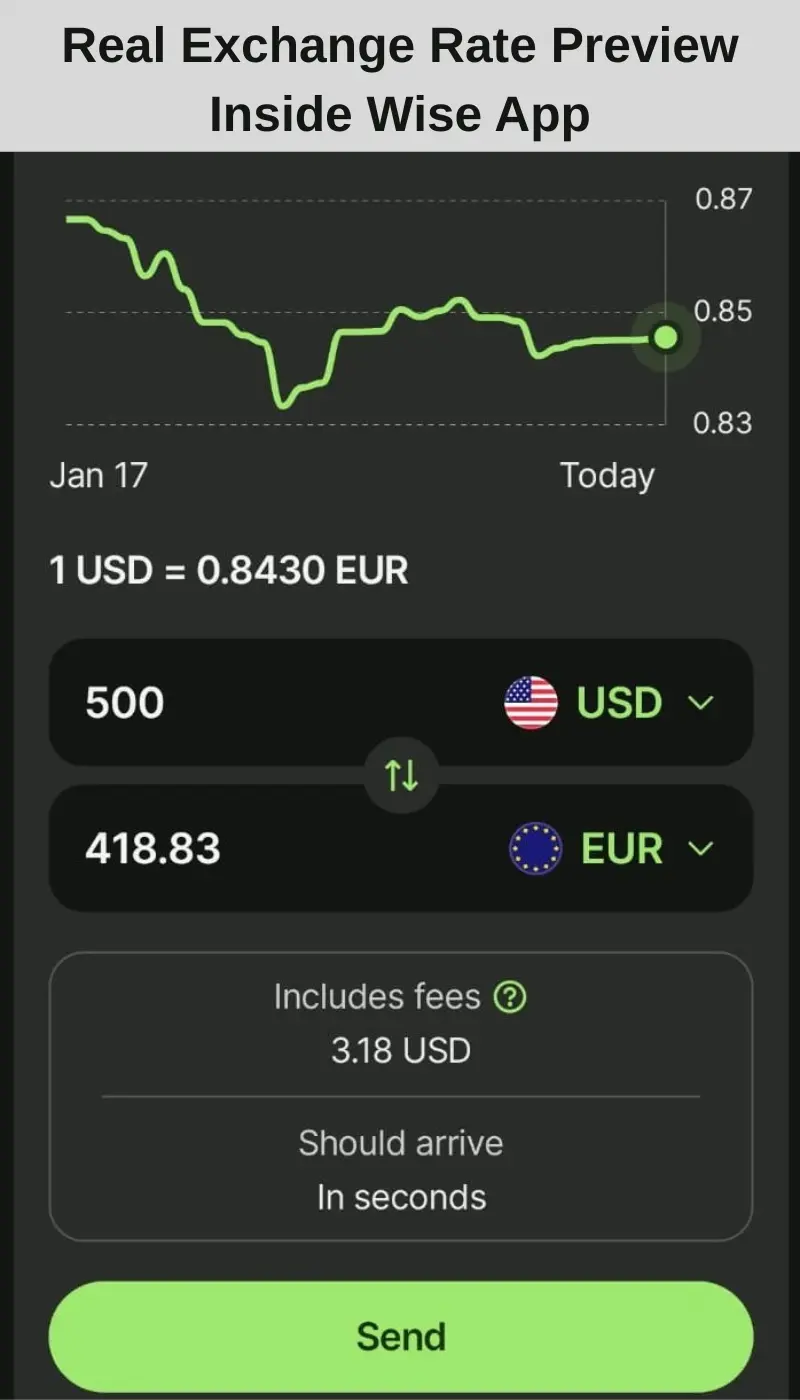Click the 1 USD = 0.8430 EUR rate
Screen dimensions: 800x1400
228,570
